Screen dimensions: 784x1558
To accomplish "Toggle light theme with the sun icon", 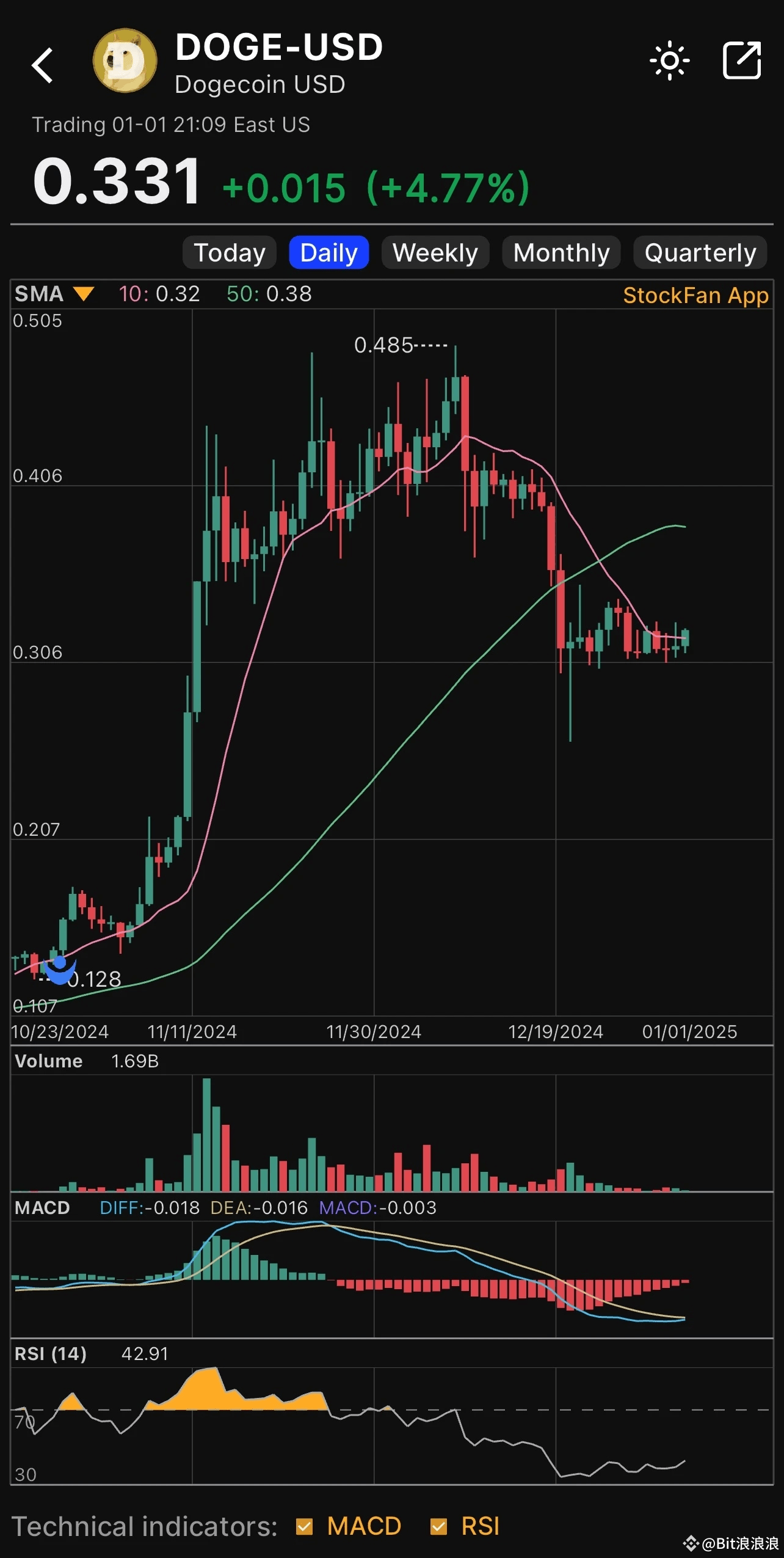I will [669, 60].
